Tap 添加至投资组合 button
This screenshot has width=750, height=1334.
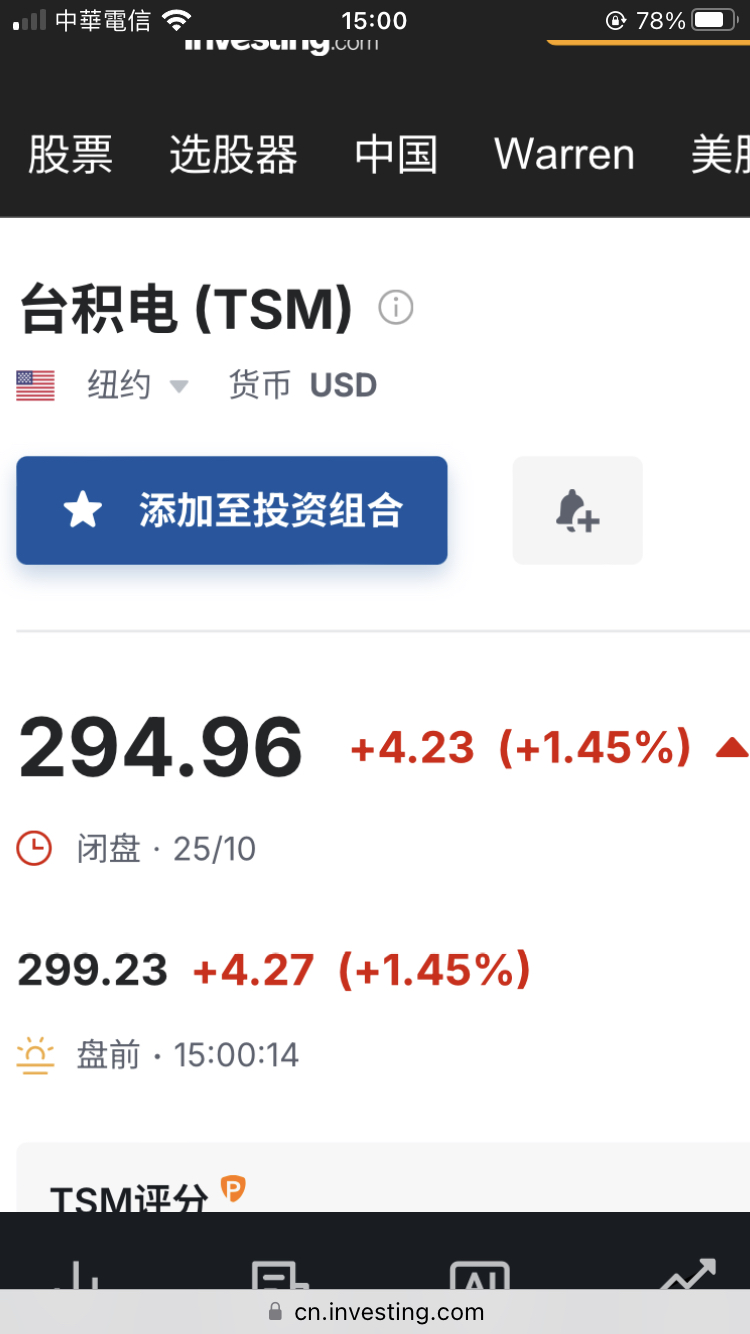click(232, 511)
